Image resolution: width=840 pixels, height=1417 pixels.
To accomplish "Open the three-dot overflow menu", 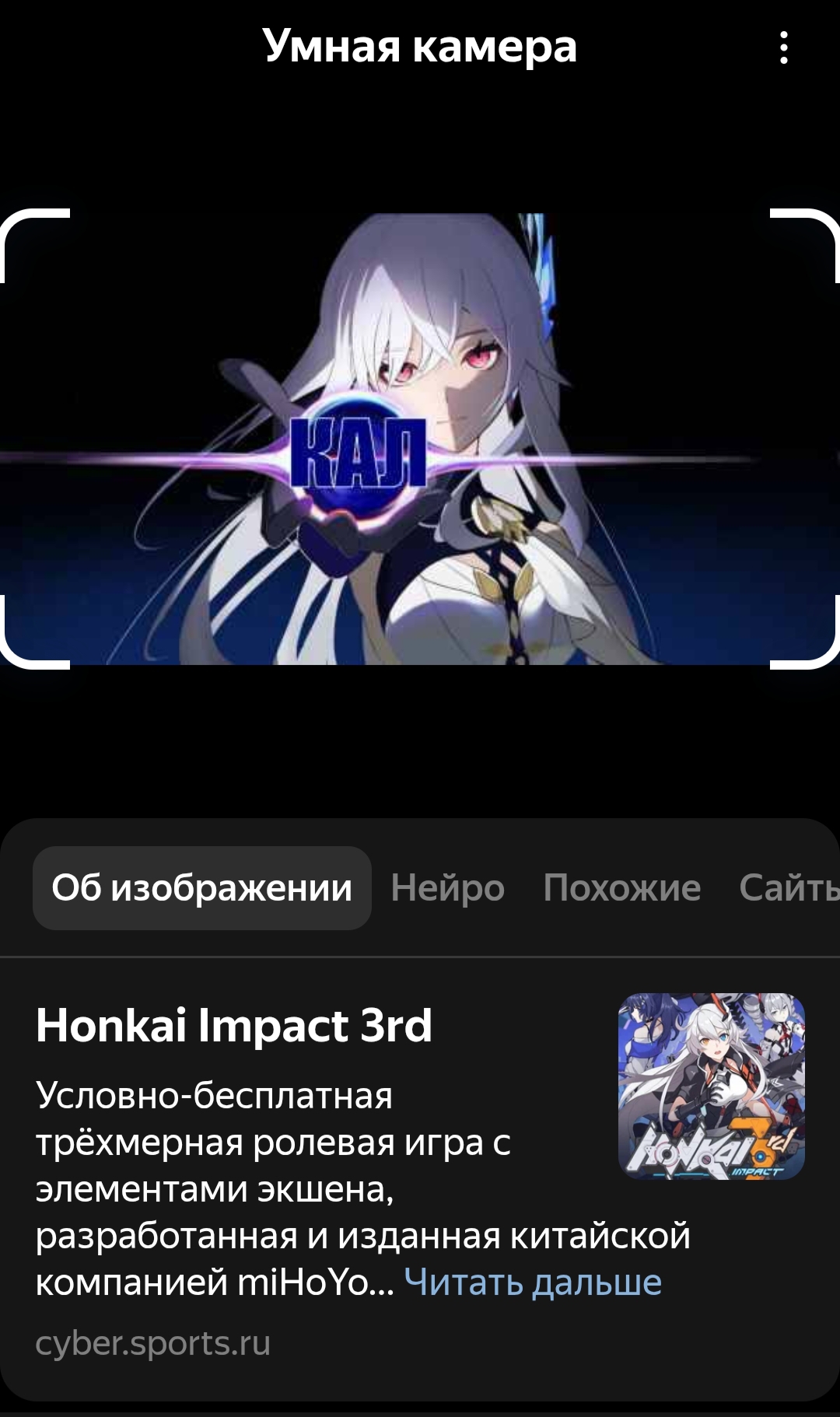I will (783, 47).
